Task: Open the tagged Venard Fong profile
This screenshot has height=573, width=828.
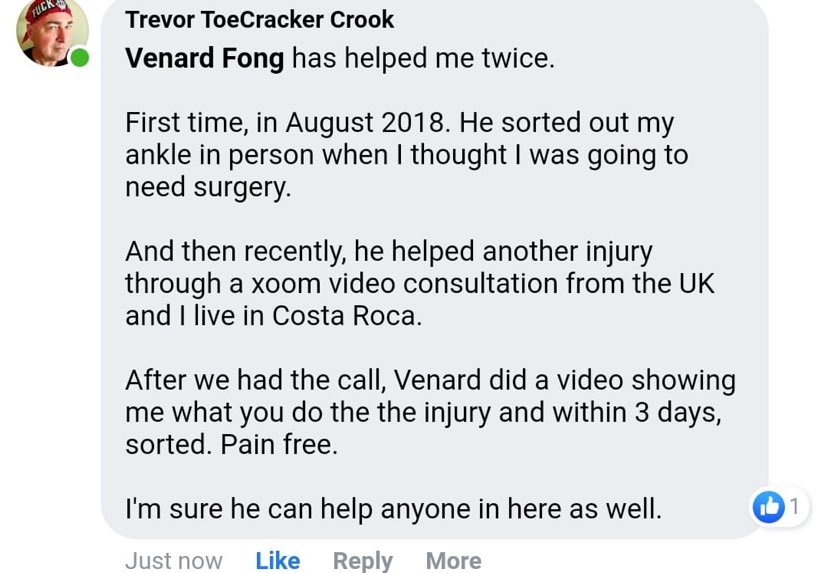Action: (205, 59)
